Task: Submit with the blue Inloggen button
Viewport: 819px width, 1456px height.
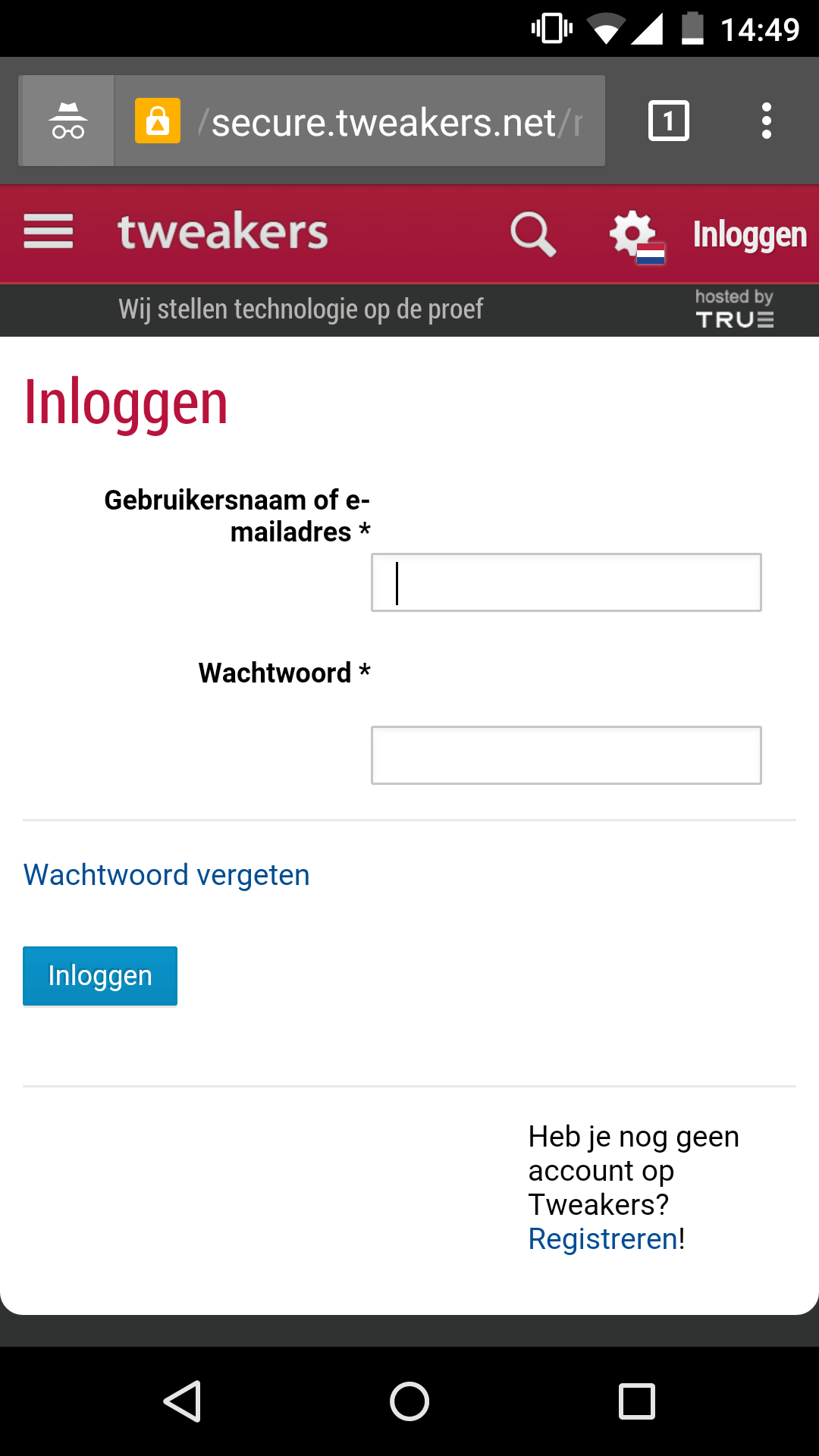Action: (100, 976)
